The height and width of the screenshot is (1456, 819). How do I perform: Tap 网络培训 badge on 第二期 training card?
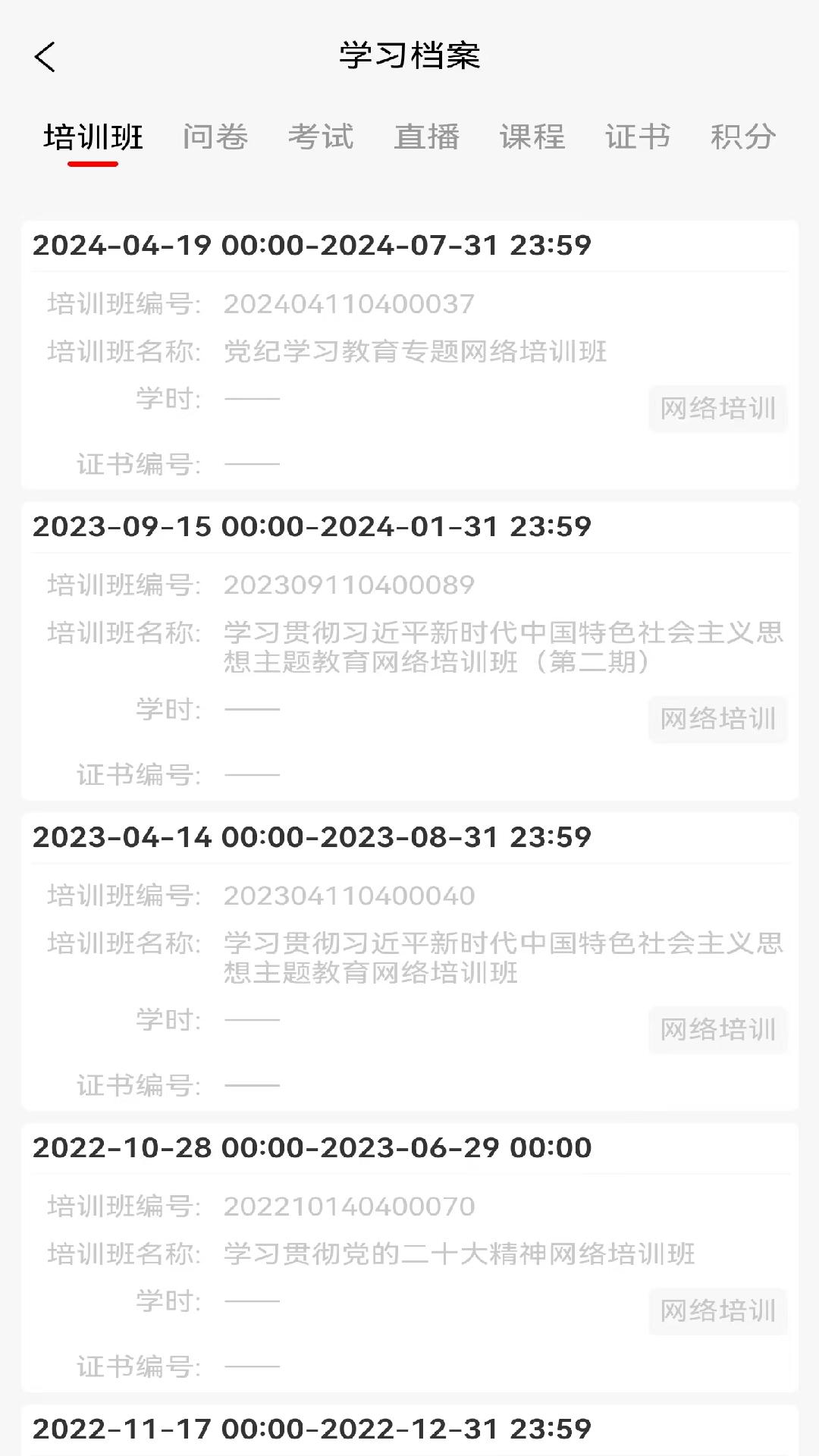717,720
